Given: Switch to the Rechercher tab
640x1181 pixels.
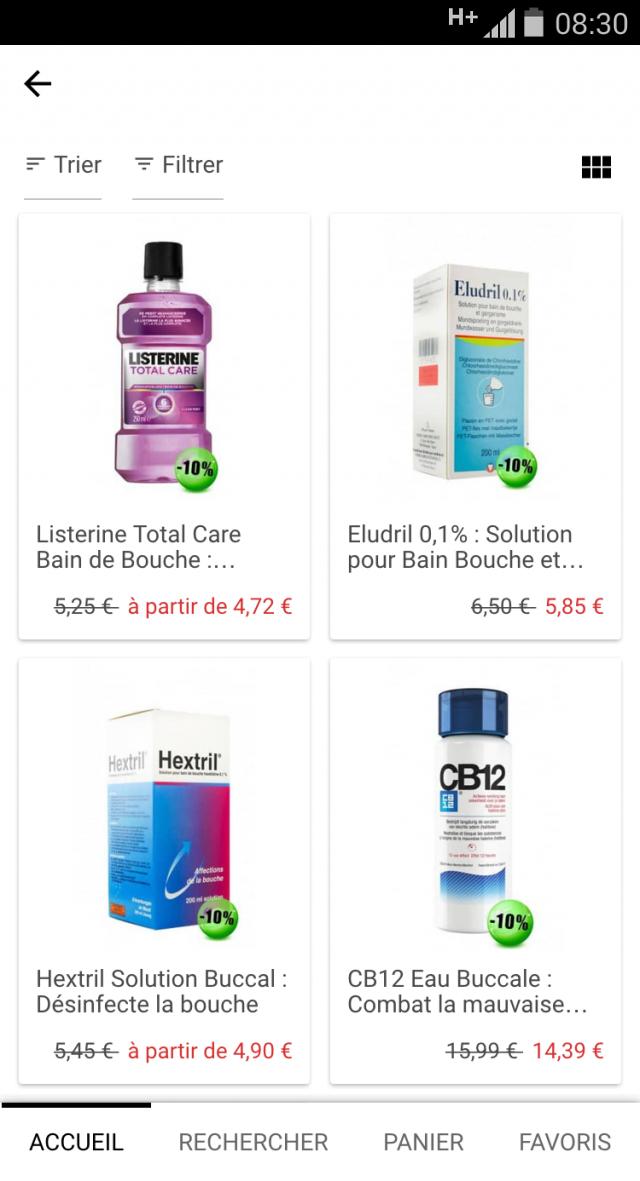Looking at the screenshot, I should click(x=253, y=1142).
